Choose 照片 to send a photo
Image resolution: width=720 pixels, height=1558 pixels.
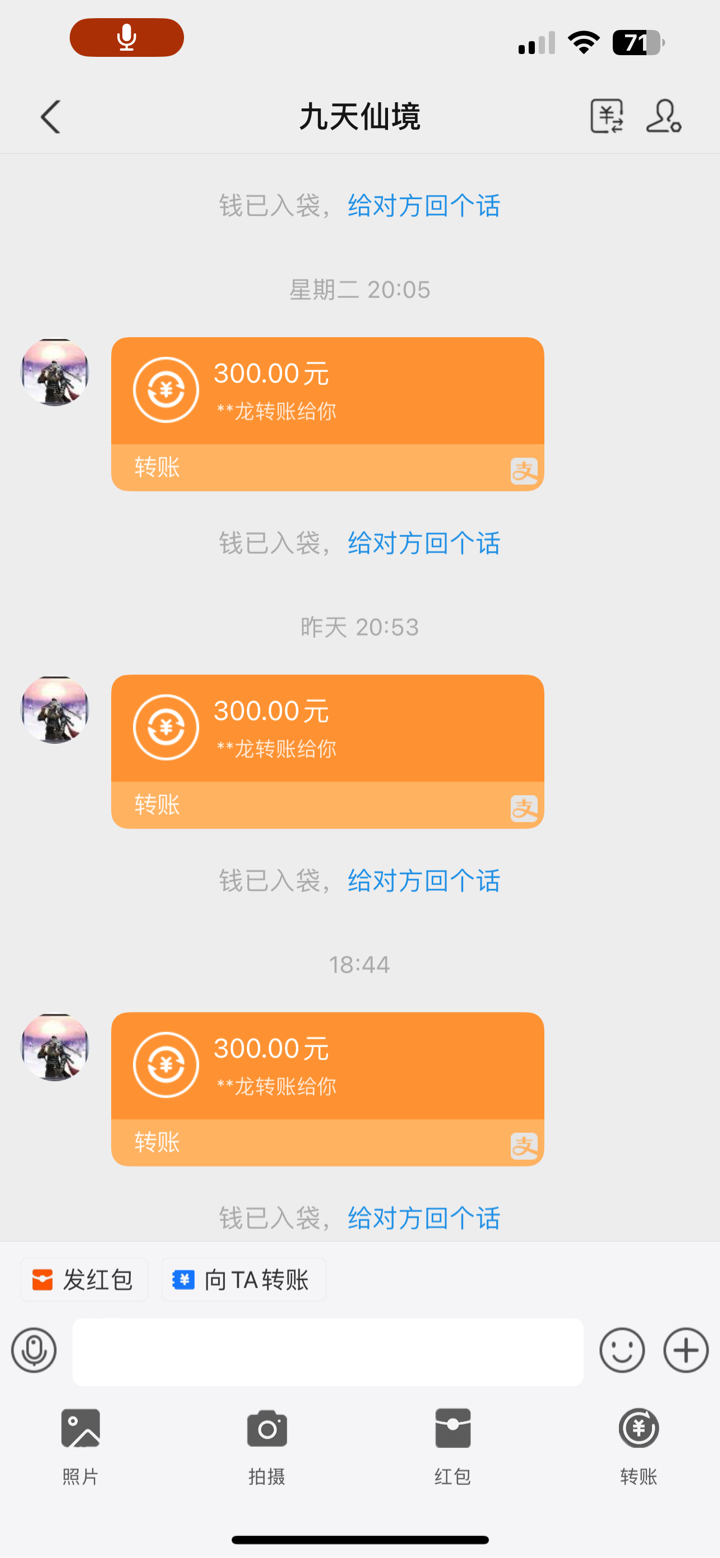[81, 1446]
